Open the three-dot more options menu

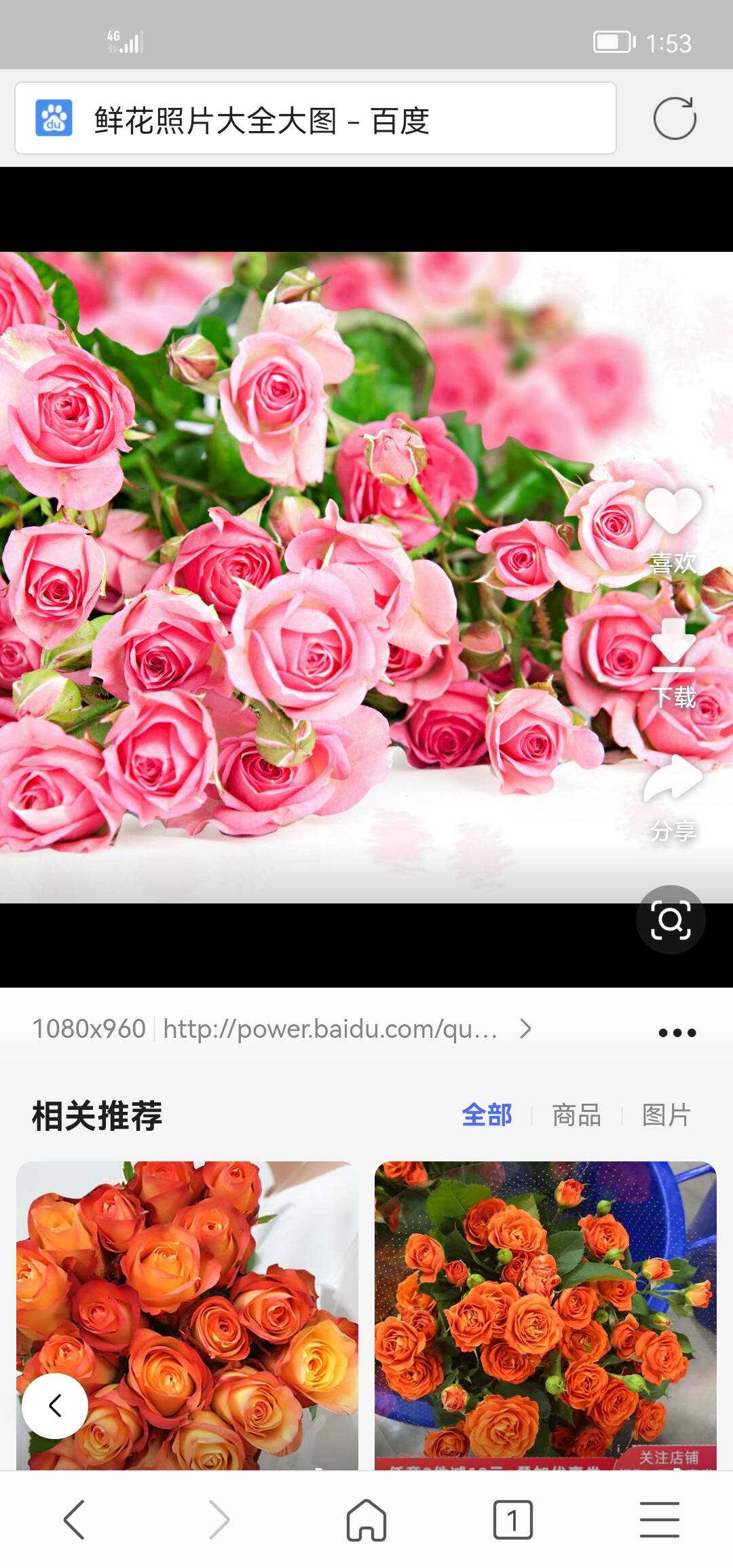pyautogui.click(x=677, y=1032)
